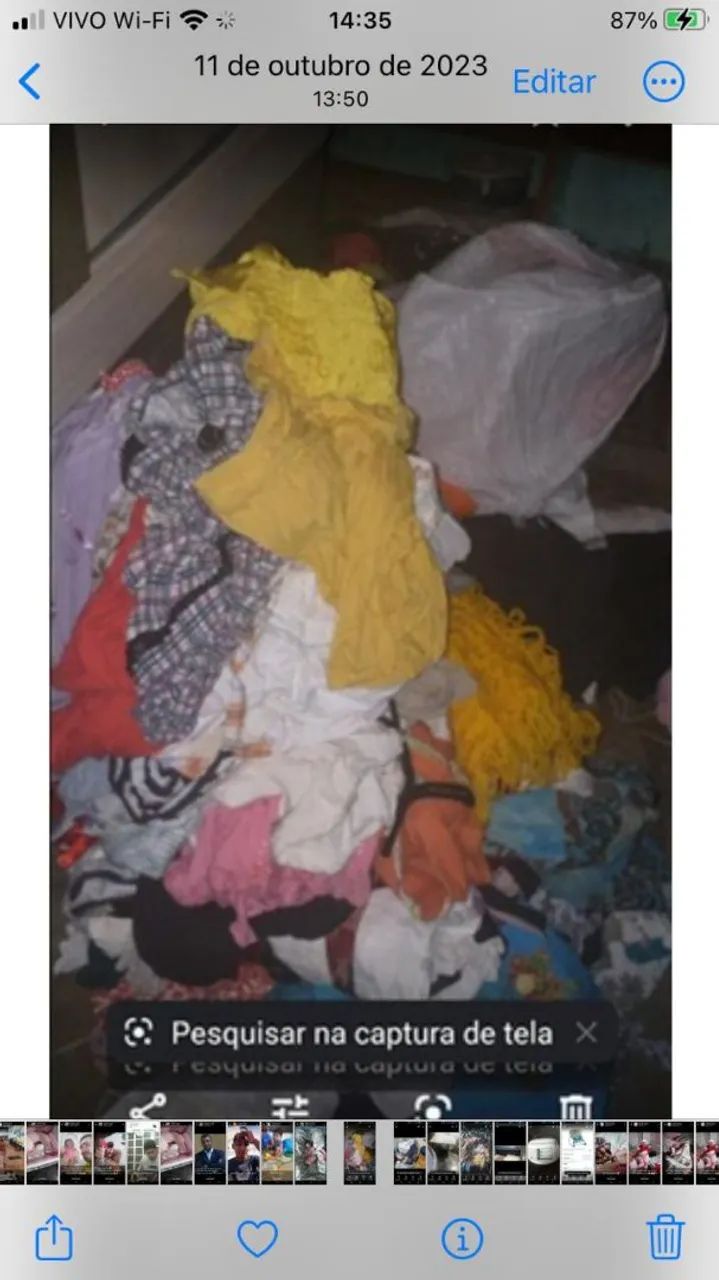
Task: Show photo info details
Action: [x=461, y=1239]
